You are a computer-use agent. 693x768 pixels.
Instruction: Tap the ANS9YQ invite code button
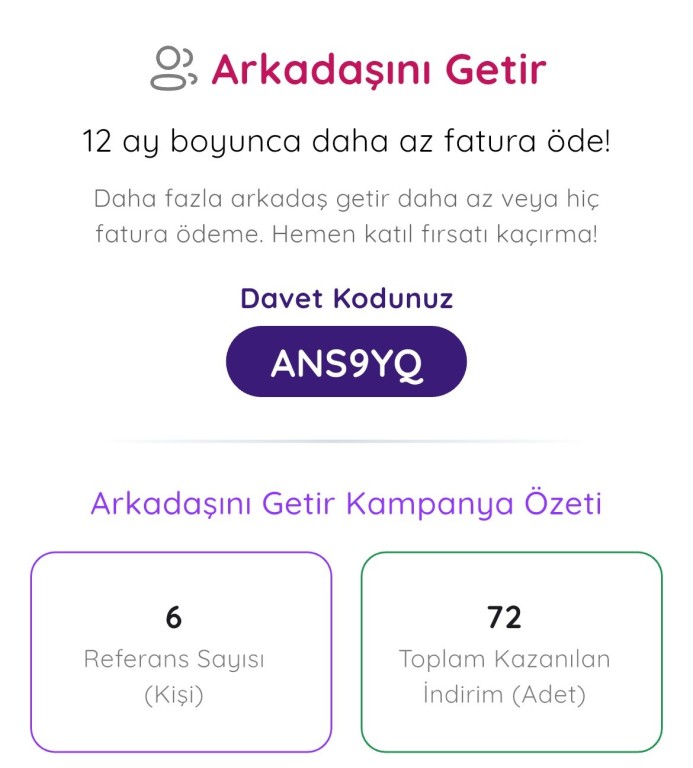346,361
